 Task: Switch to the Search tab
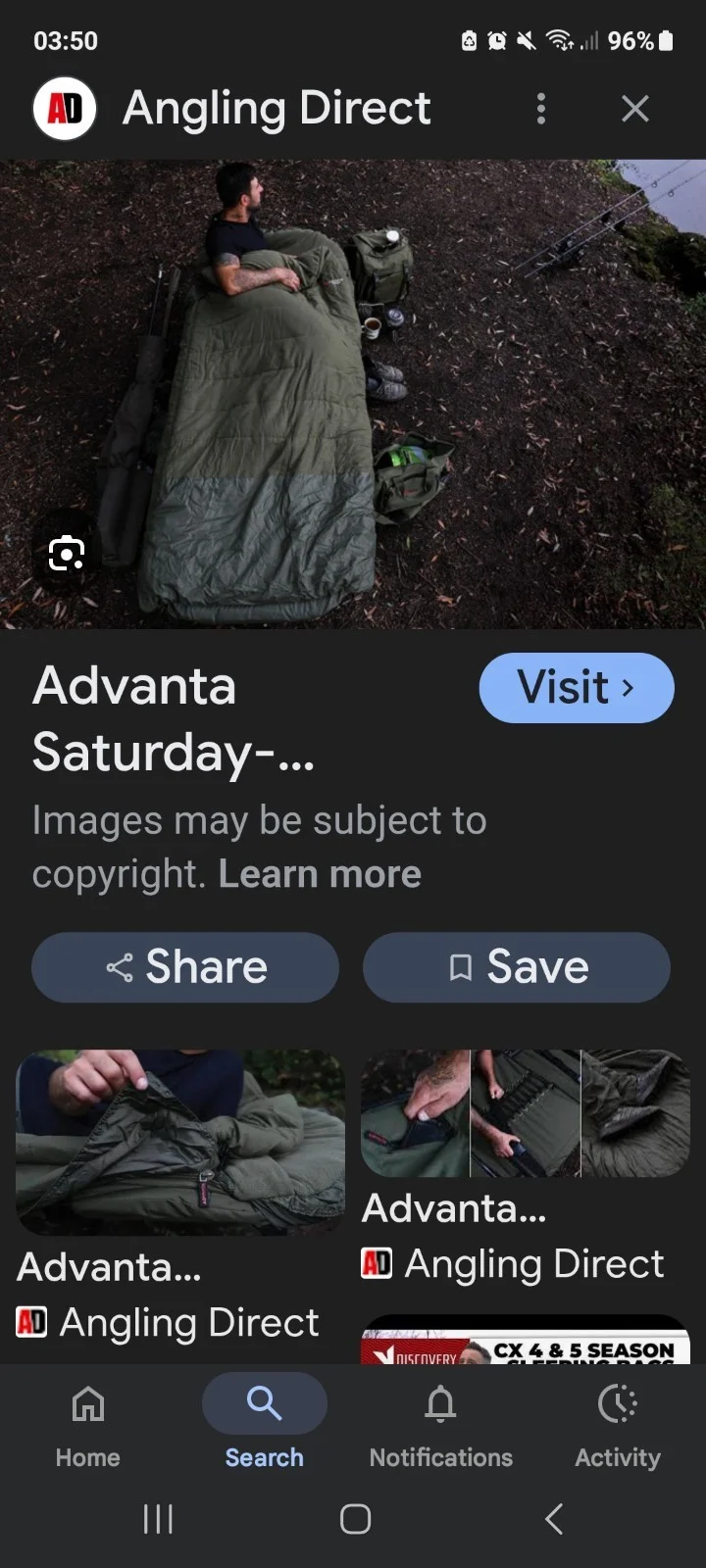click(265, 1421)
